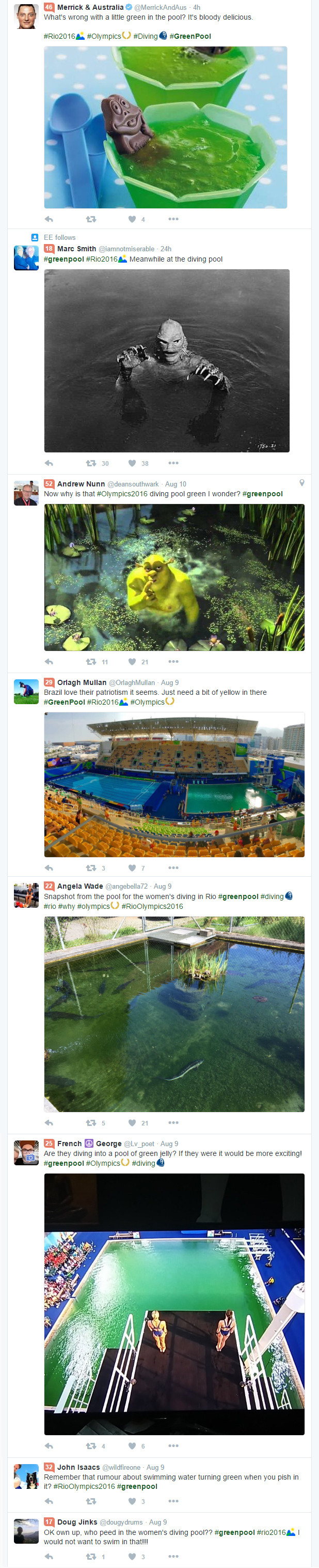Like Andrew Nunn's tweet

point(132,662)
